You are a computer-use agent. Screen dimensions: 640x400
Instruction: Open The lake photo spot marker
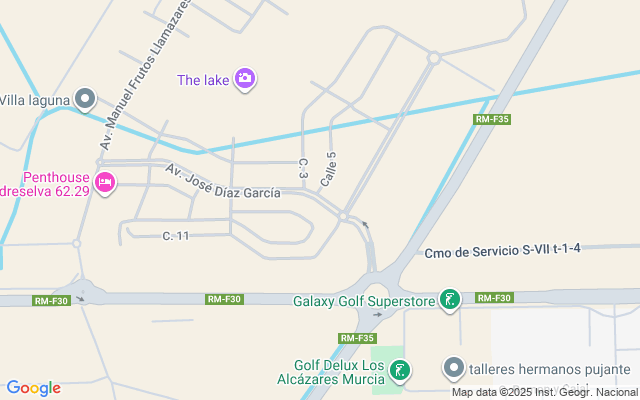click(x=245, y=78)
